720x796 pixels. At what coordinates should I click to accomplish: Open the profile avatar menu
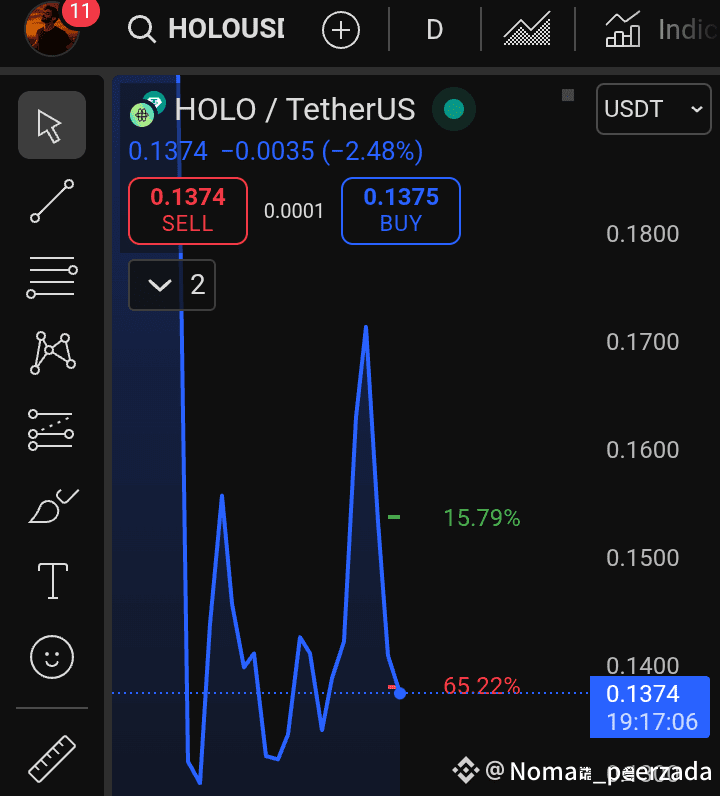pyautogui.click(x=53, y=28)
